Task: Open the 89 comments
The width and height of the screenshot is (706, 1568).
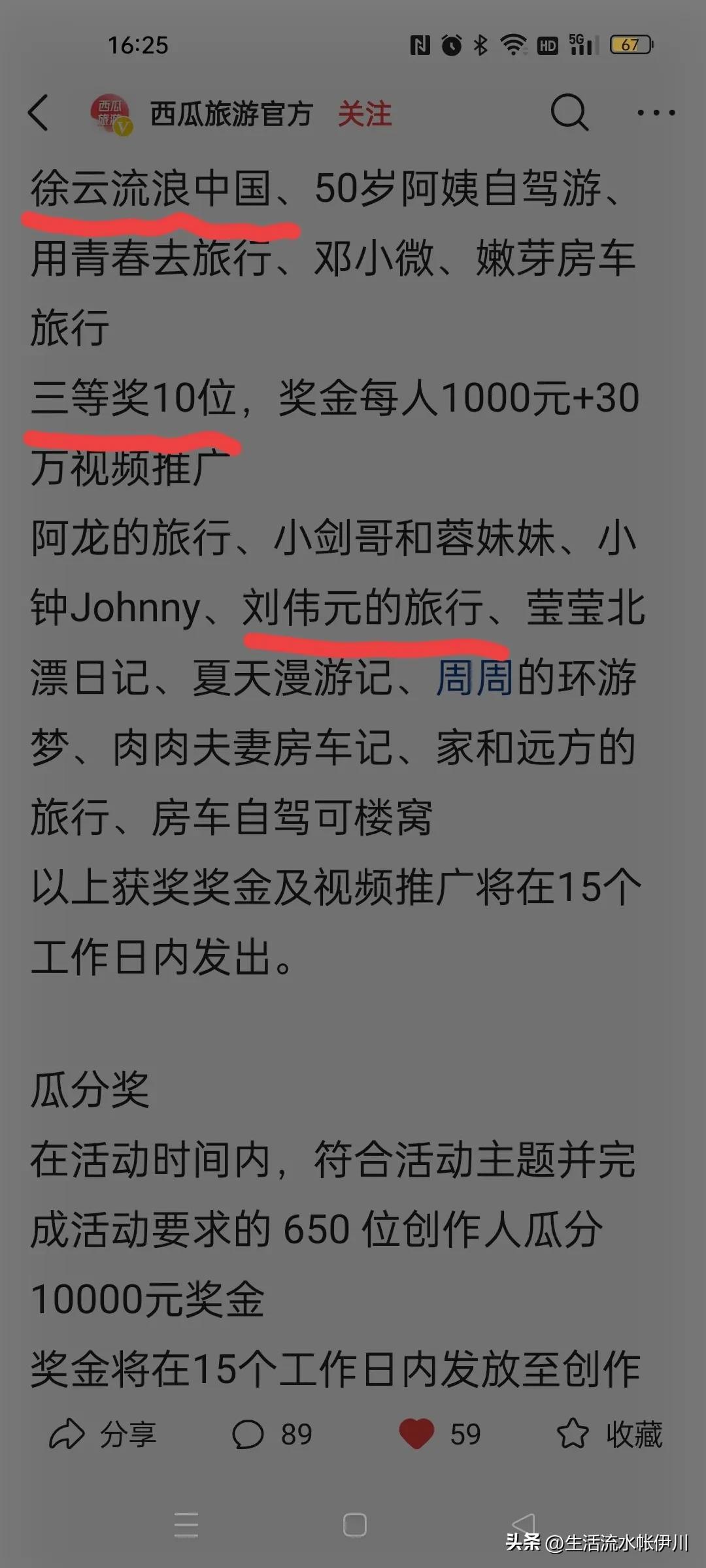Action: 272,1435
